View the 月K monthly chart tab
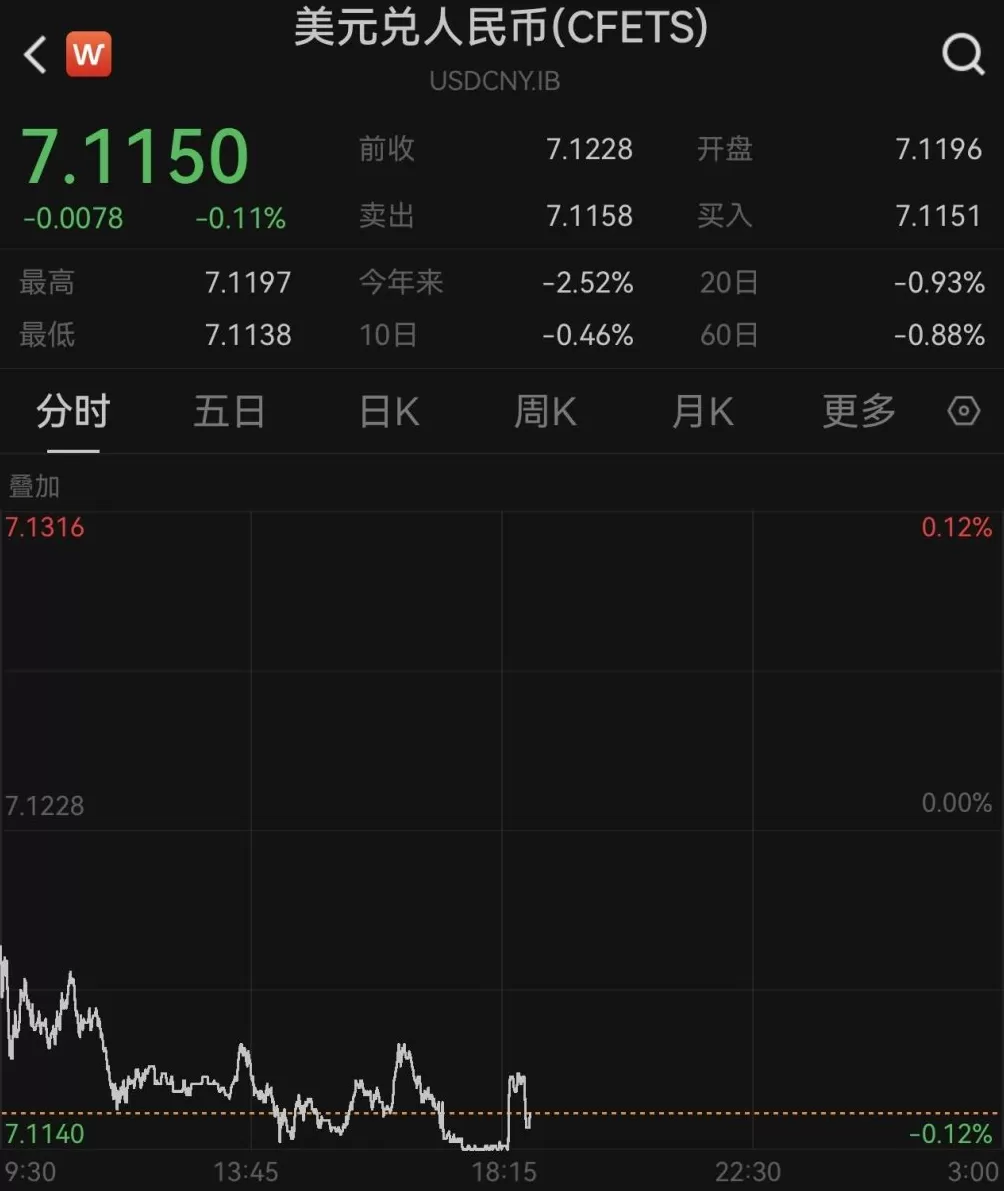Viewport: 1004px width, 1191px height. pyautogui.click(x=701, y=410)
